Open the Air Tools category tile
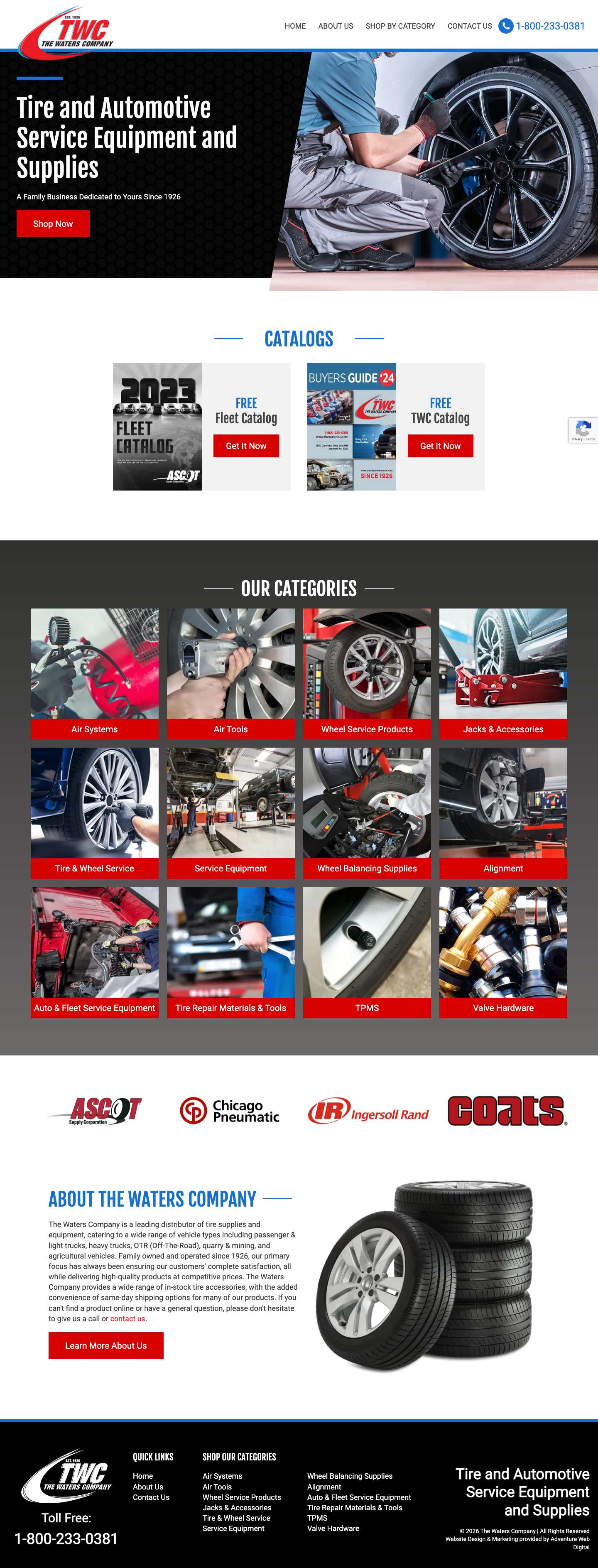The image size is (598, 1568). pos(230,674)
